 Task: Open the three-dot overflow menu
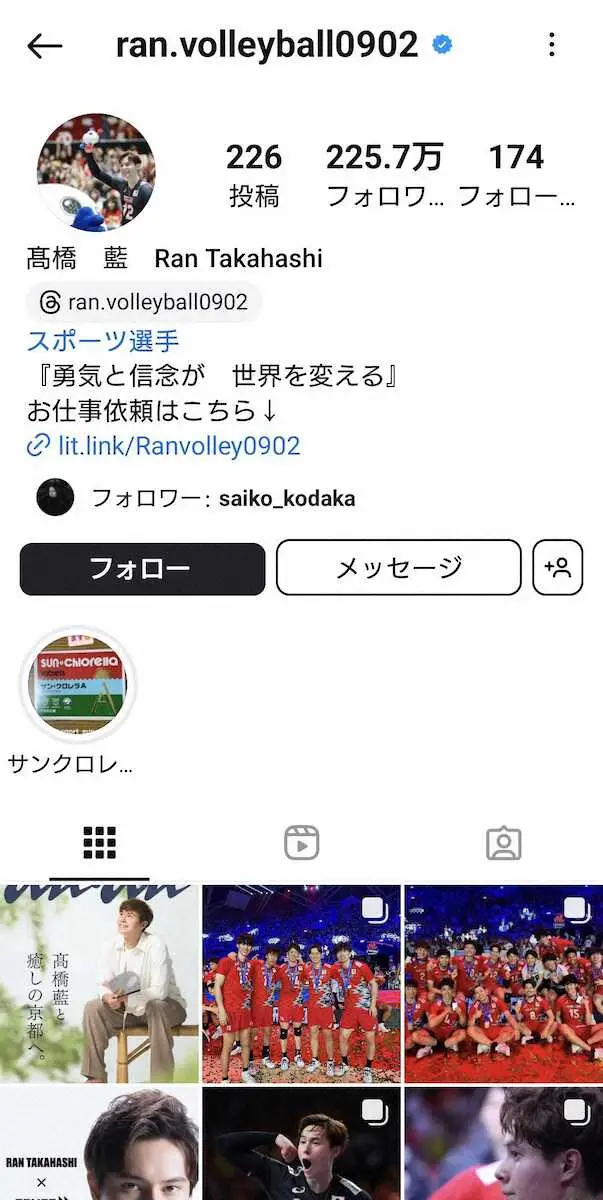pyautogui.click(x=552, y=45)
